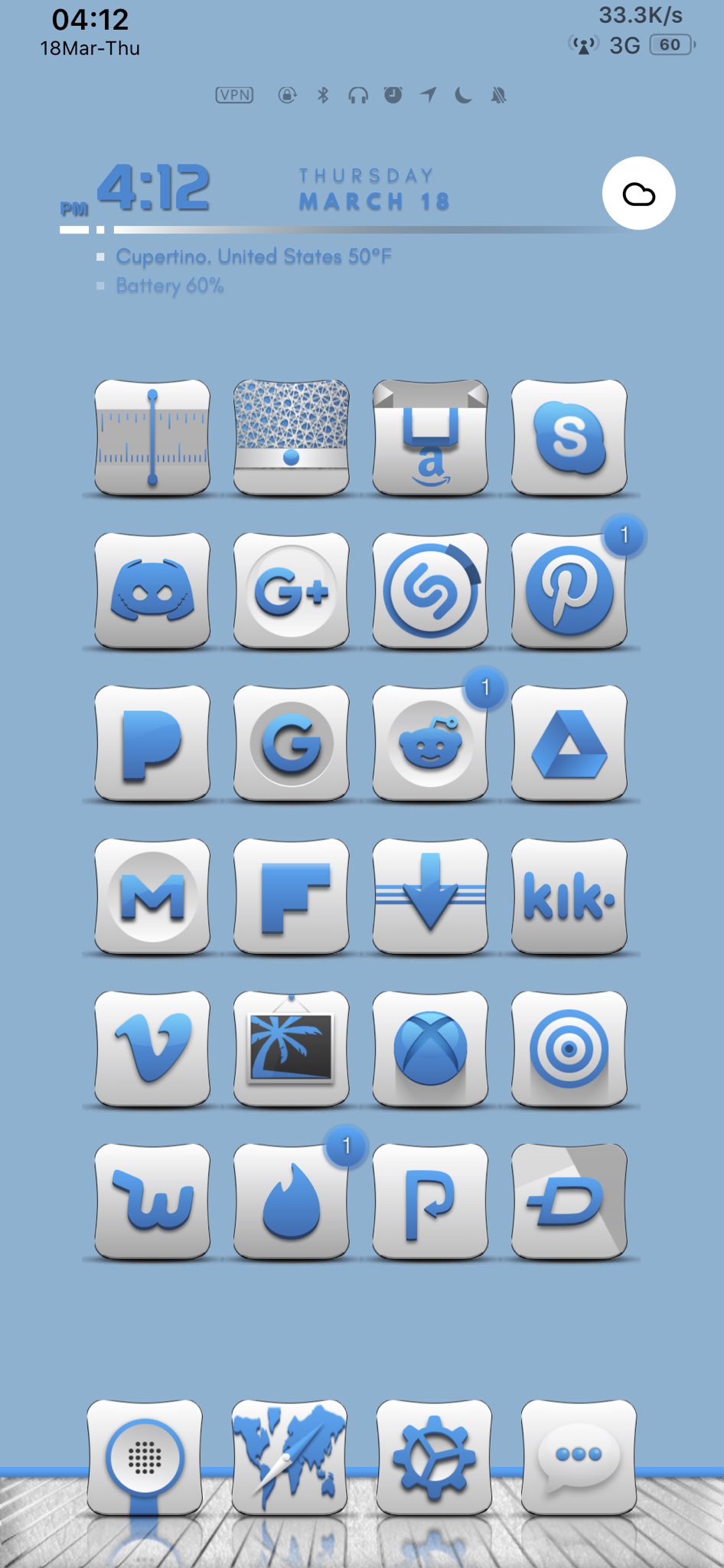Tap the cloud weather widget button
The image size is (724, 1568).
[x=639, y=194]
